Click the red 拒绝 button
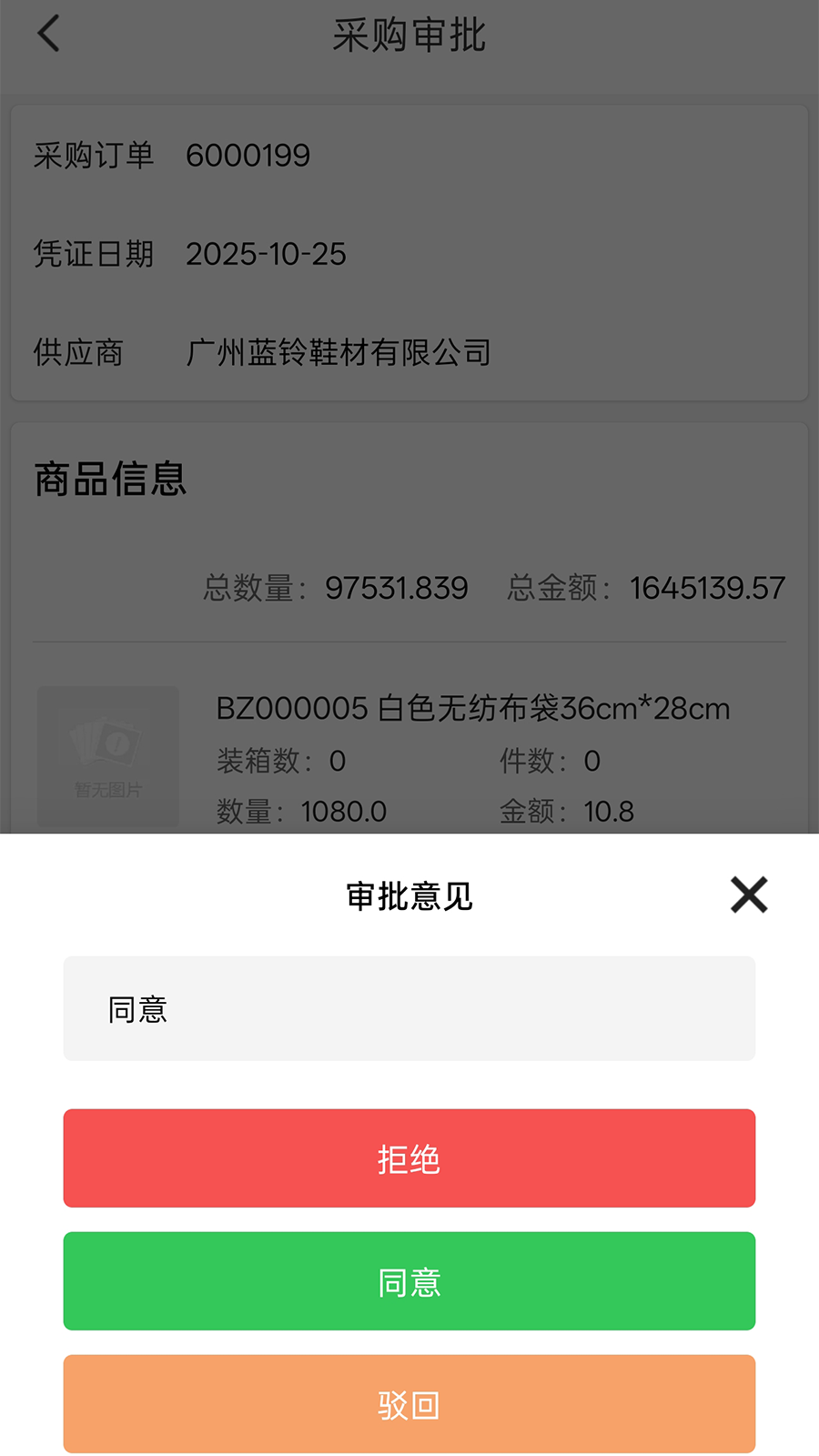819x1456 pixels. click(x=408, y=1158)
